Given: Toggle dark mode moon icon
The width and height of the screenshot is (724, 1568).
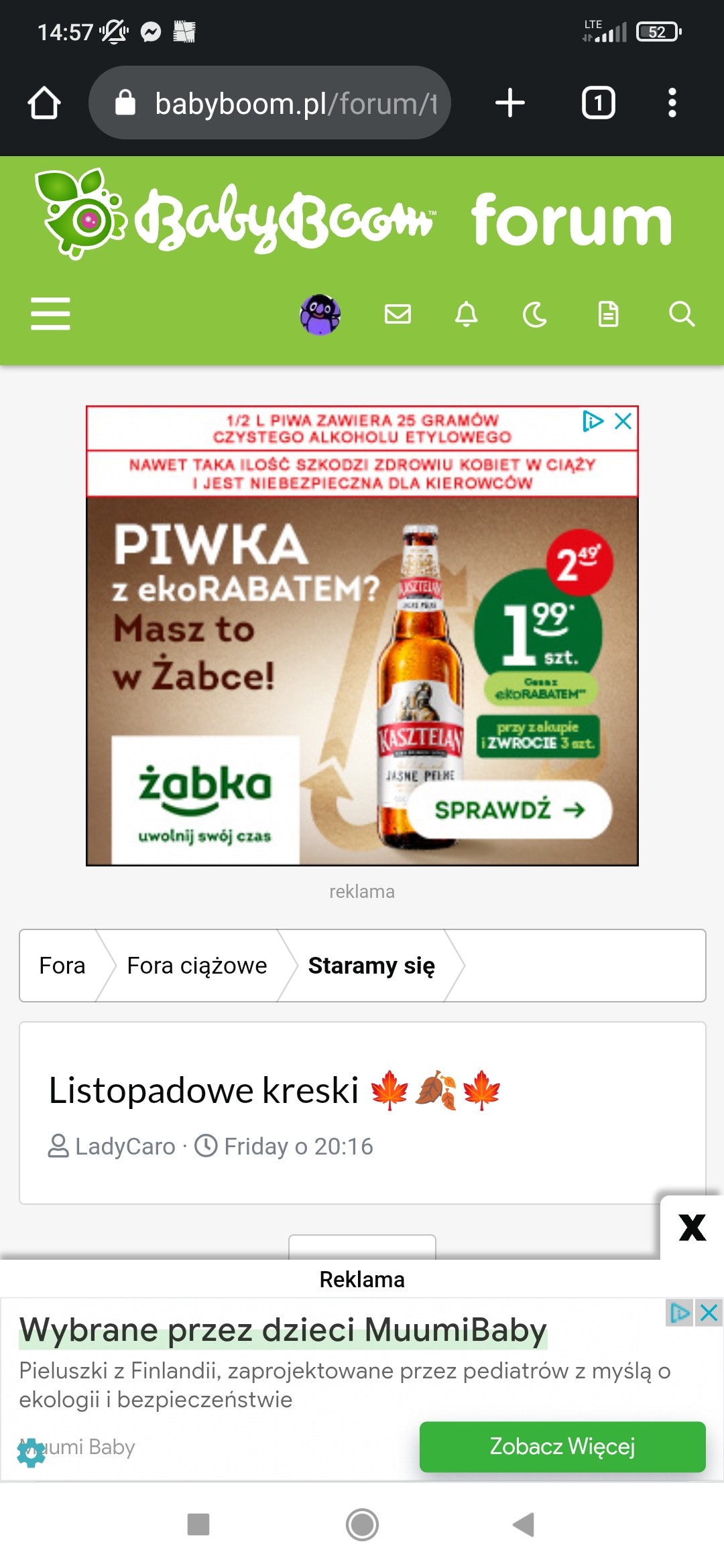Looking at the screenshot, I should (x=535, y=314).
